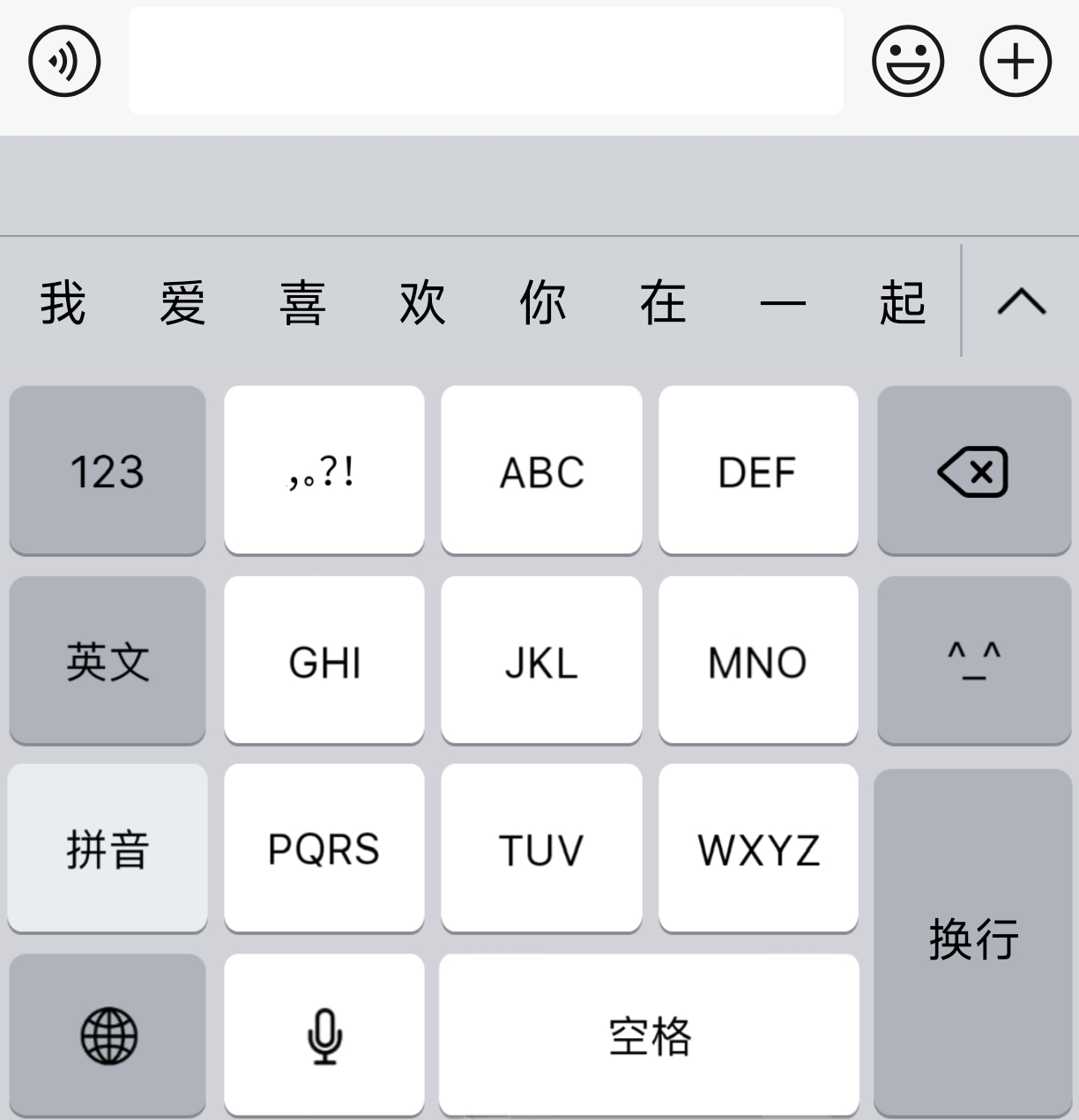The width and height of the screenshot is (1079, 1120).
Task: Tap the microphone key for voice input
Action: tap(324, 1035)
